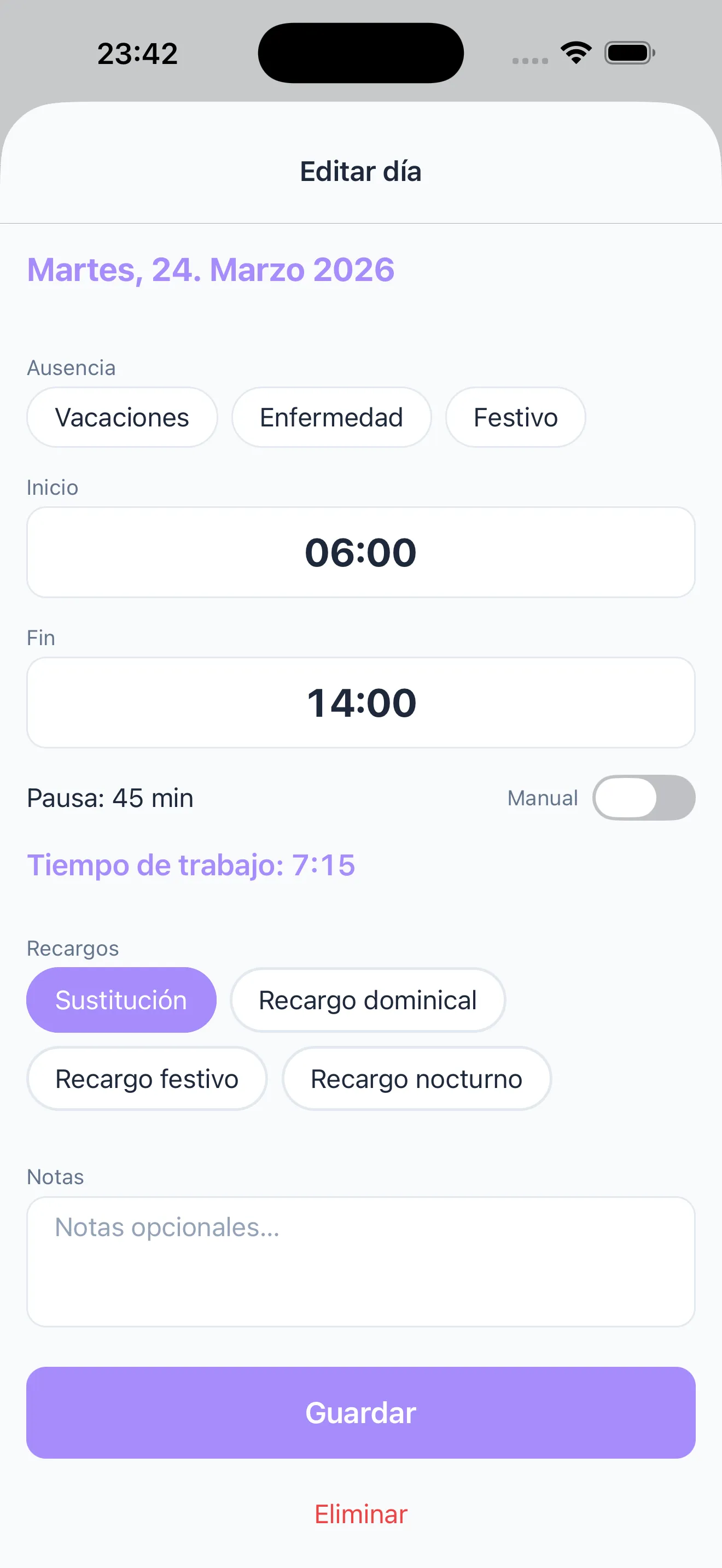Select the Vacaciones absence chip
Image resolution: width=722 pixels, height=1568 pixels.
(121, 418)
